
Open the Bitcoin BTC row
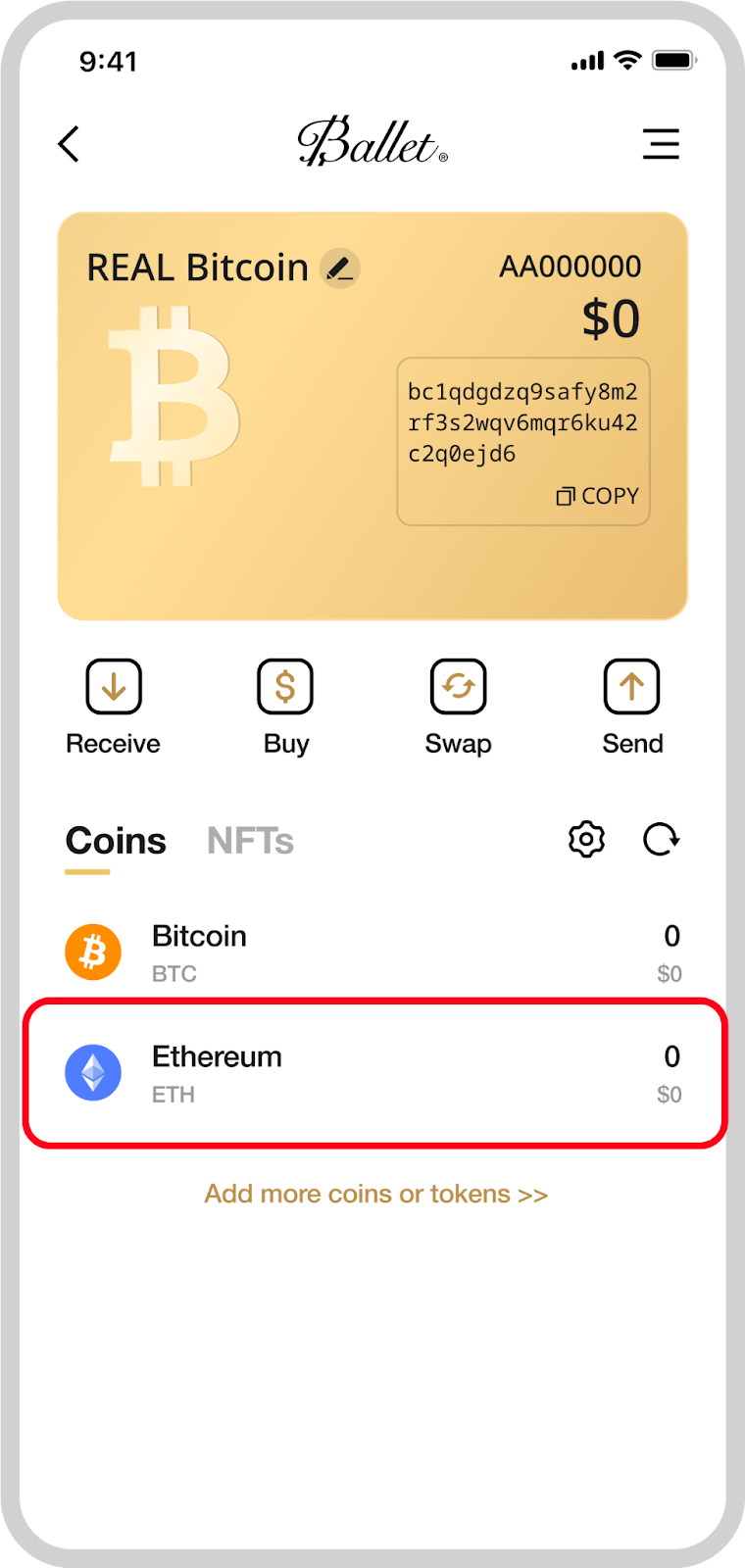pyautogui.click(x=372, y=953)
